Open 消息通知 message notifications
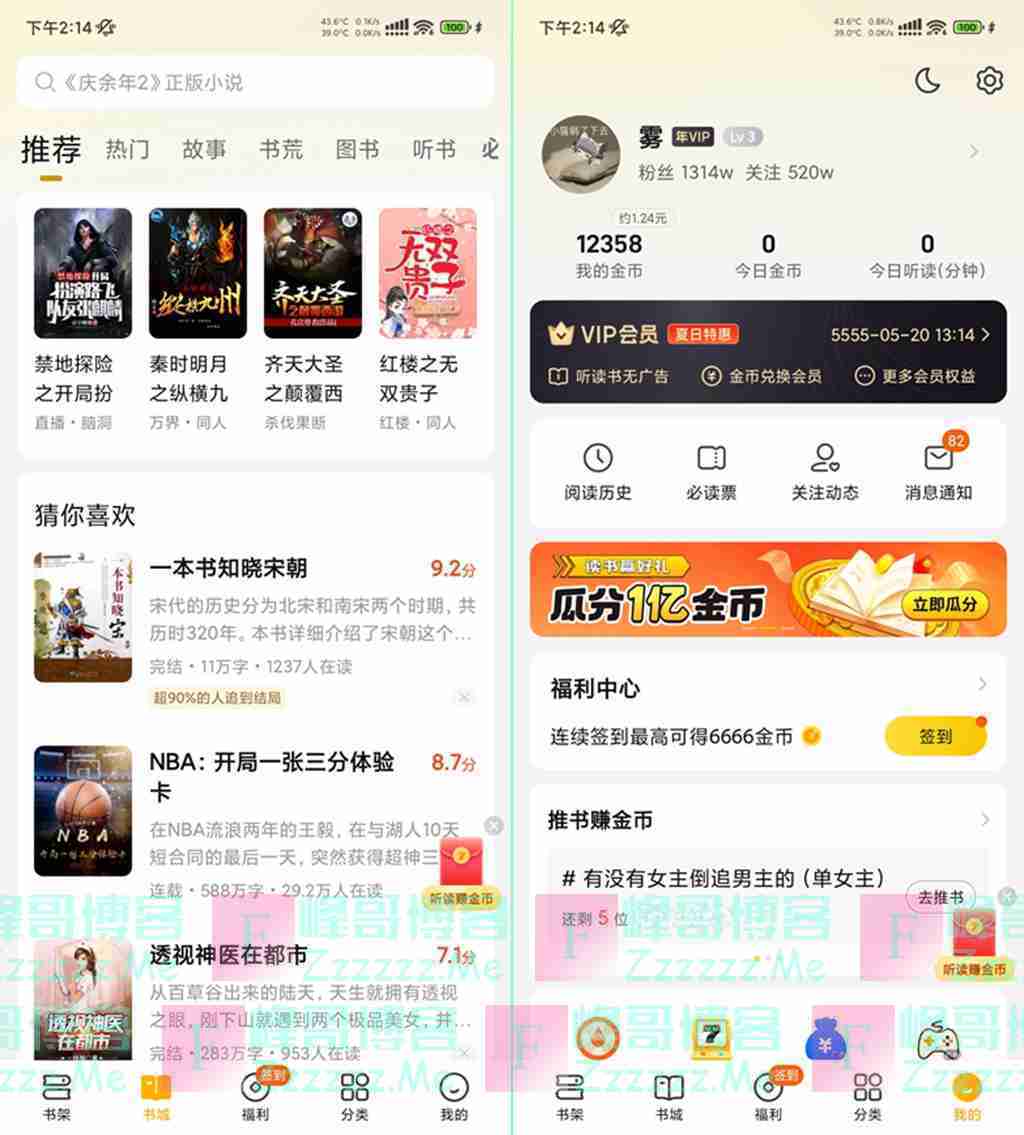The height and width of the screenshot is (1135, 1024). [938, 471]
